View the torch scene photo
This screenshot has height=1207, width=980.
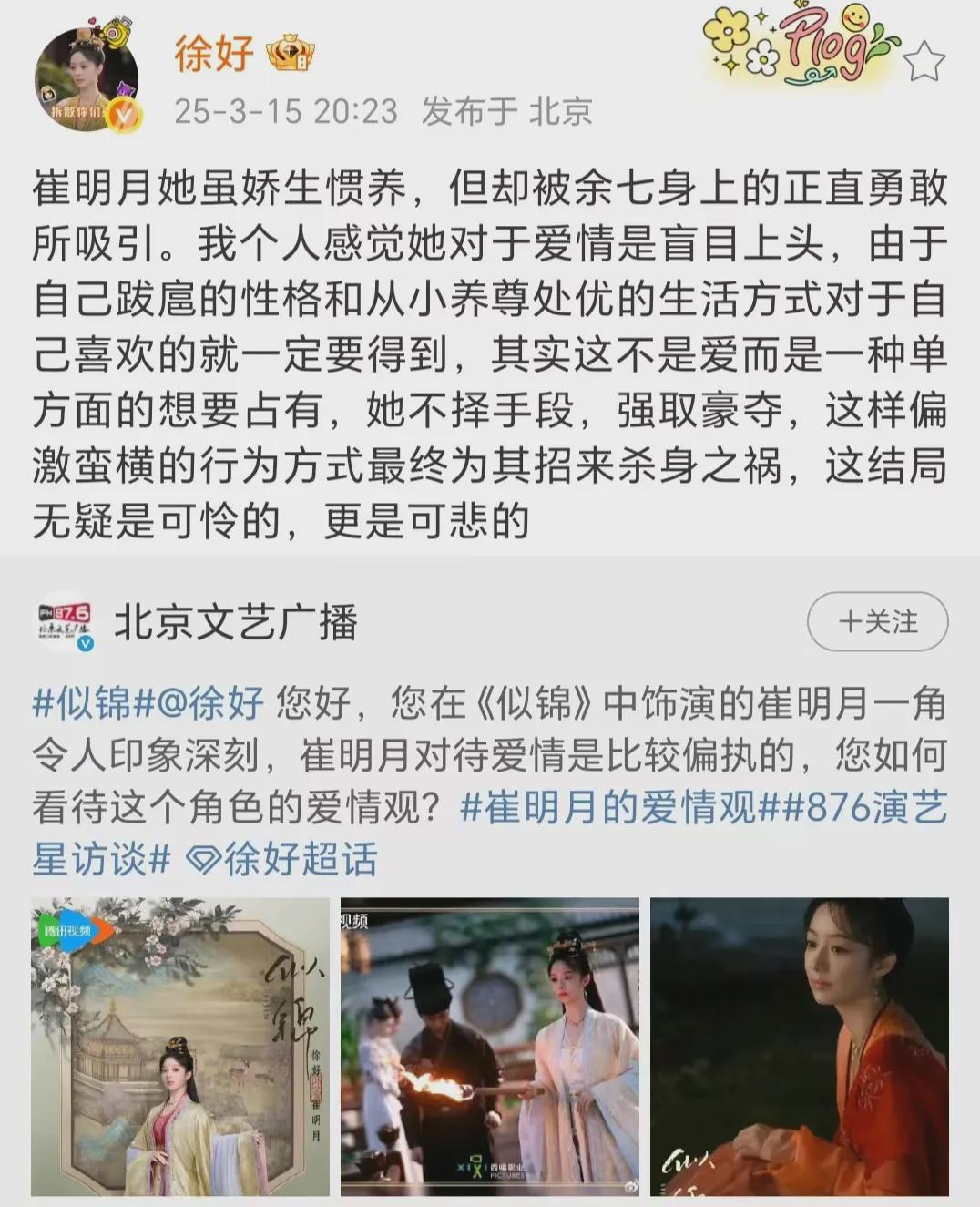click(490, 1046)
